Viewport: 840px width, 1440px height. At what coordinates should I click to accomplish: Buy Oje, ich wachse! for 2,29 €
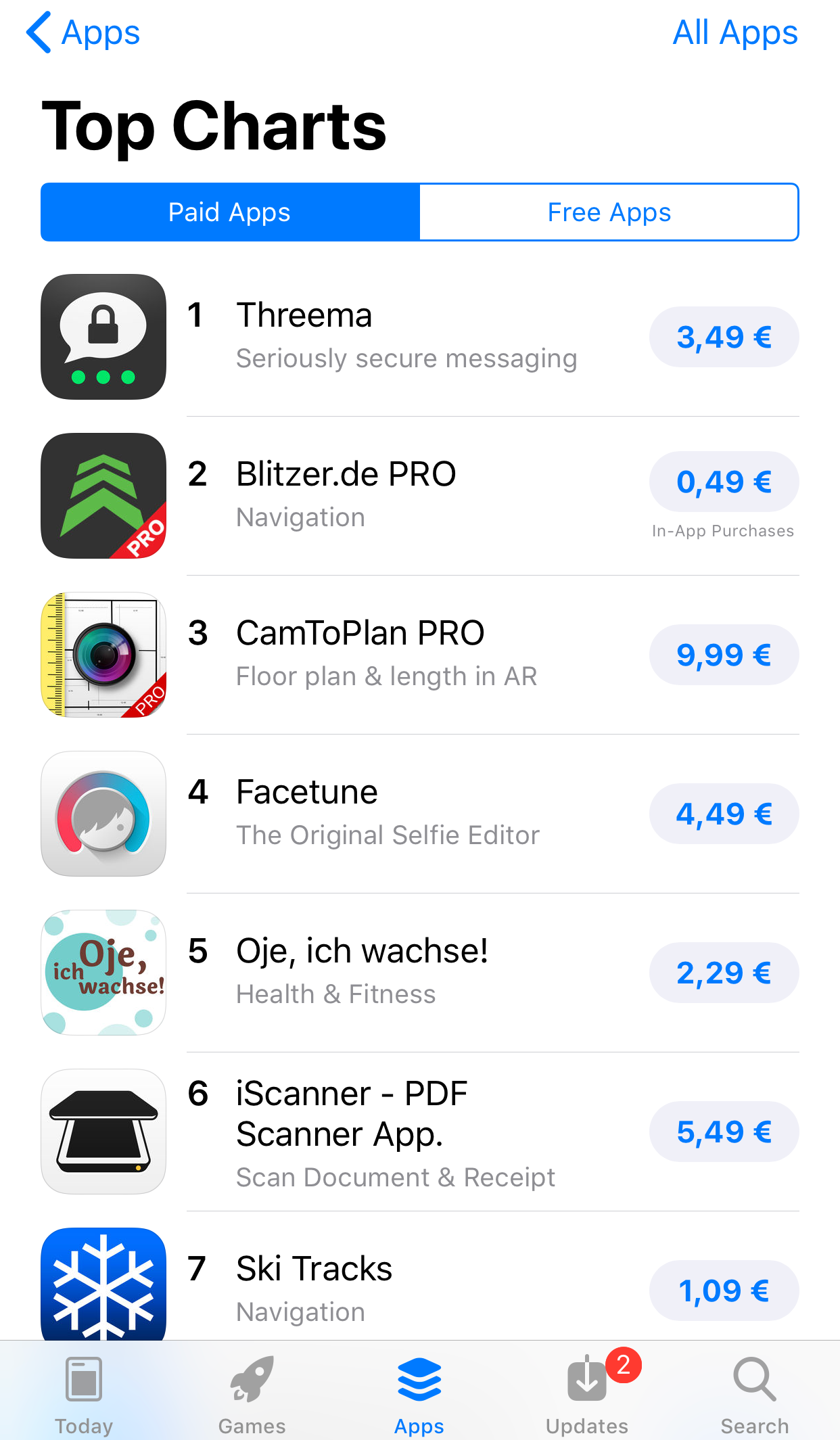724,973
